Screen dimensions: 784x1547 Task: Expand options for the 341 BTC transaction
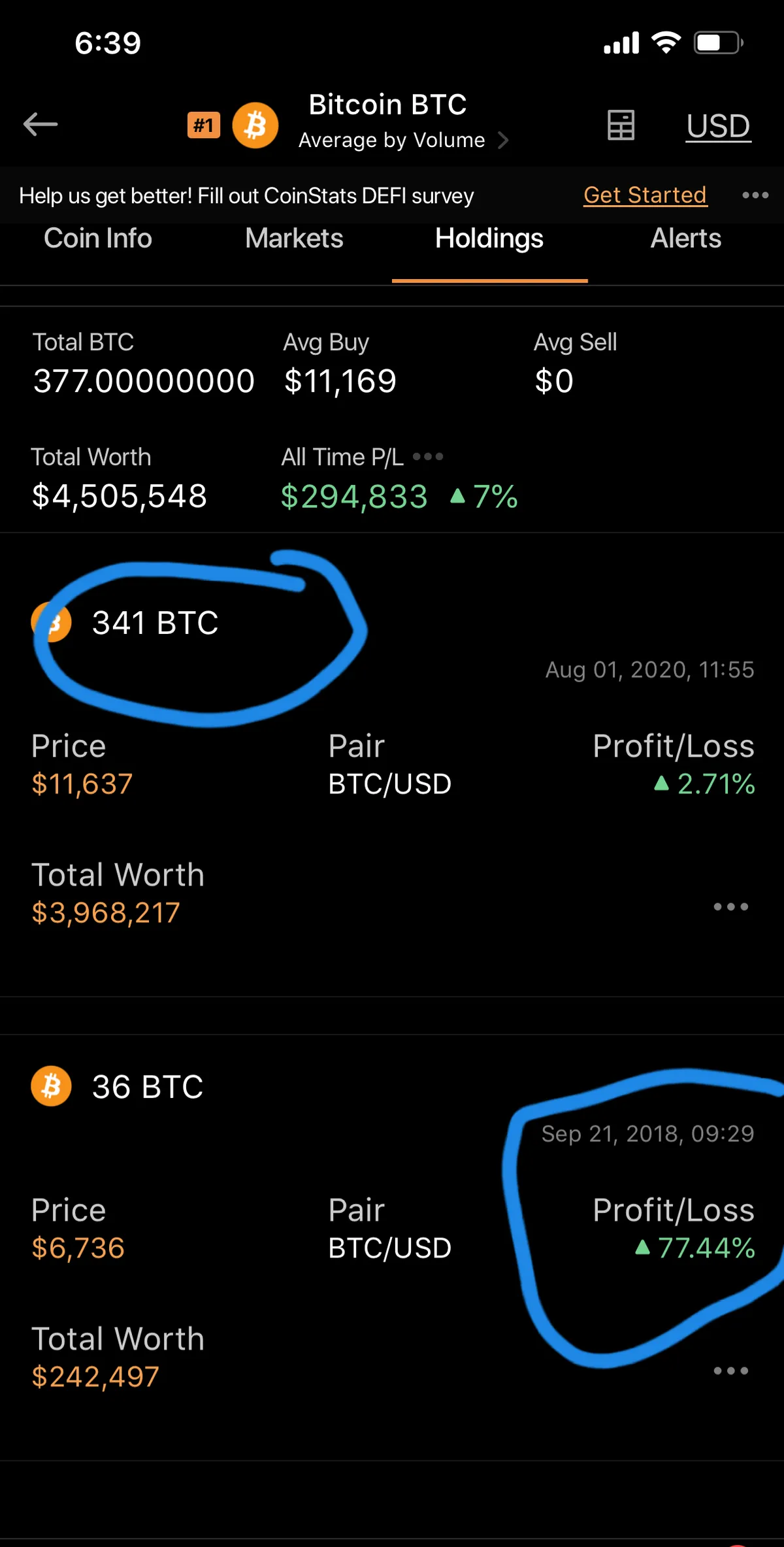tap(730, 907)
